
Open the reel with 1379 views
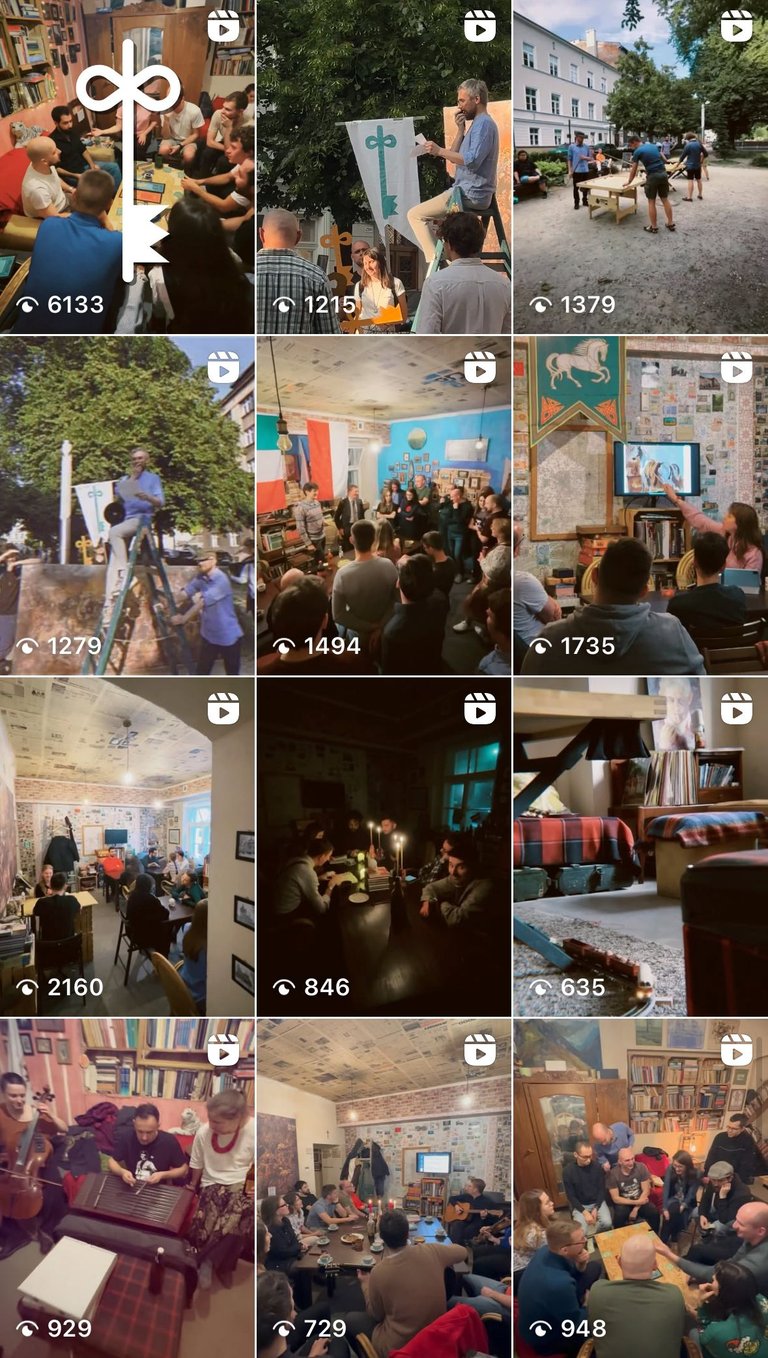coord(640,166)
